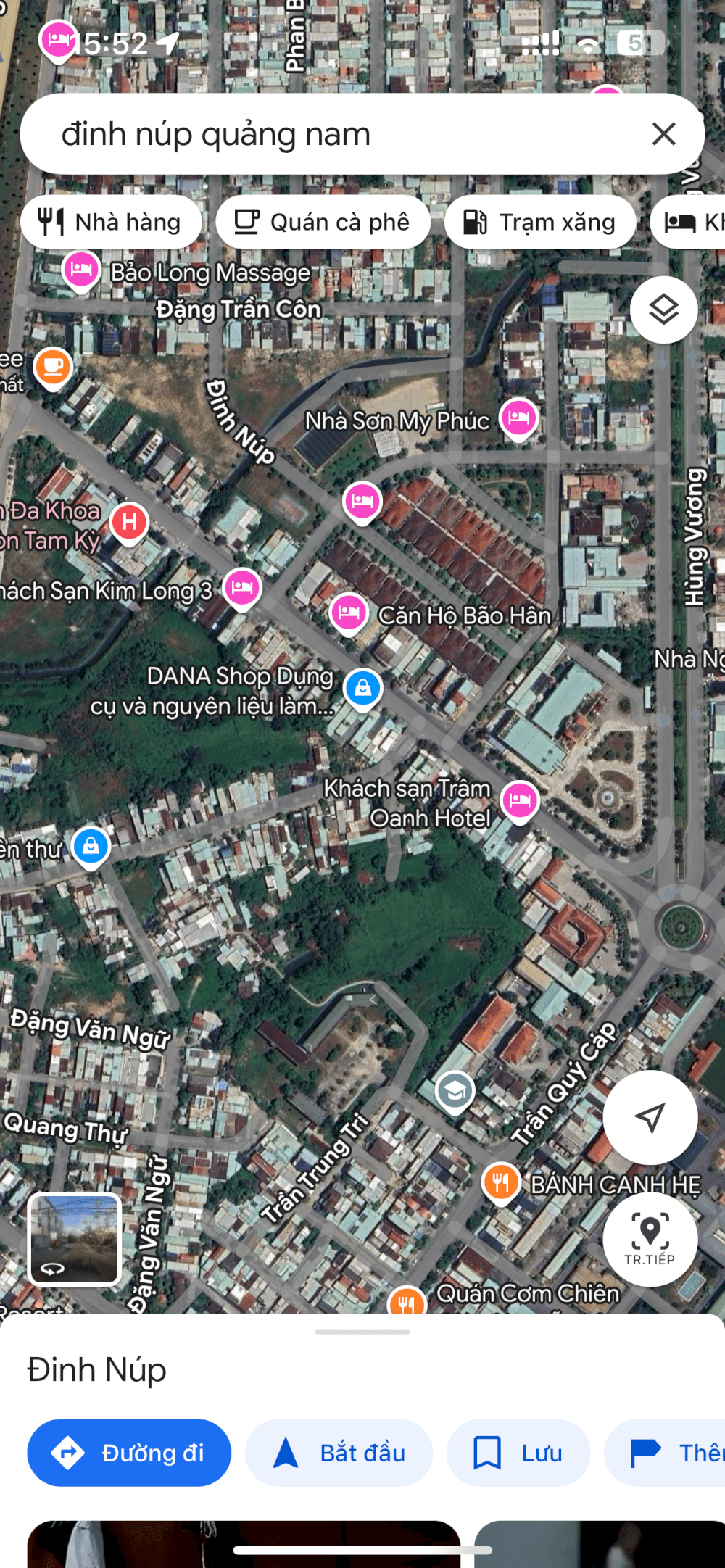Center map on my current location
The image size is (725, 1568).
click(x=650, y=1117)
